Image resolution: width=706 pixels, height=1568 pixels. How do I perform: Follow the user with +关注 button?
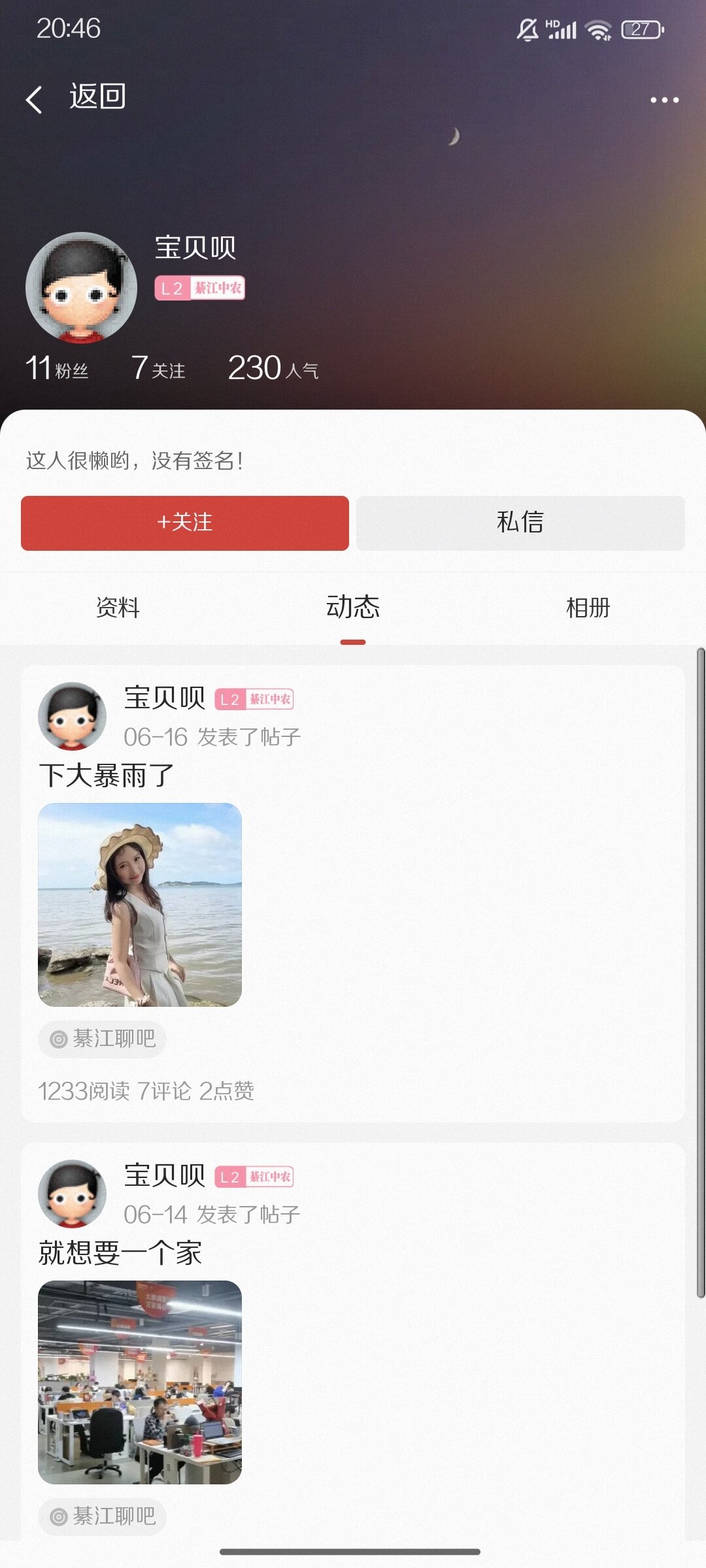[x=185, y=523]
